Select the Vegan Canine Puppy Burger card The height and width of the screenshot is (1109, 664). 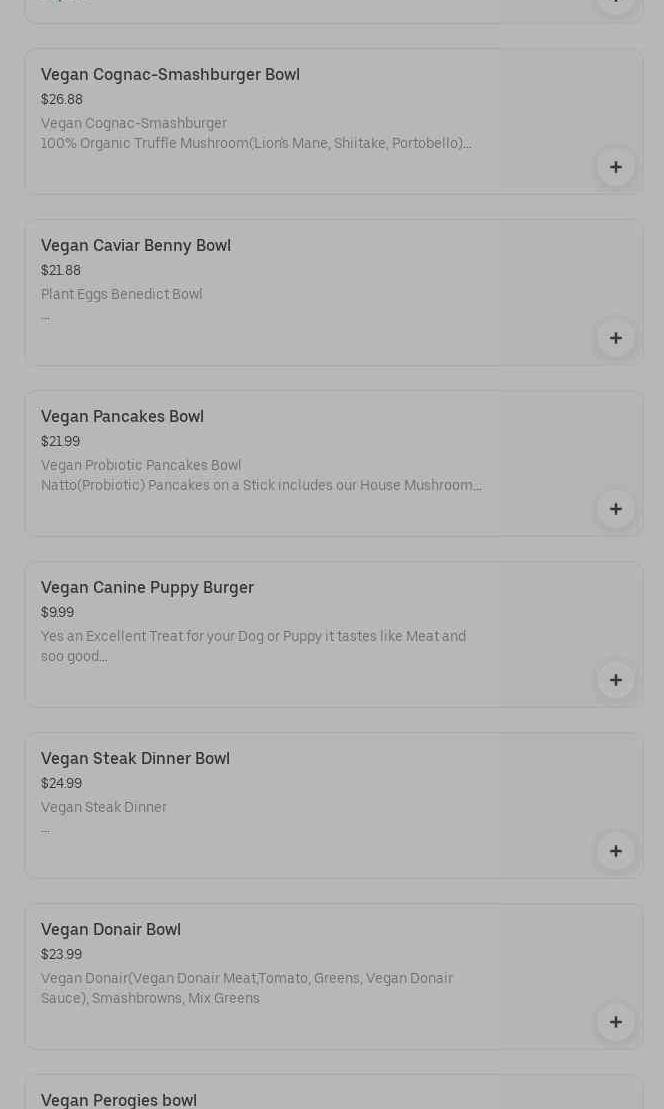coord(147,588)
